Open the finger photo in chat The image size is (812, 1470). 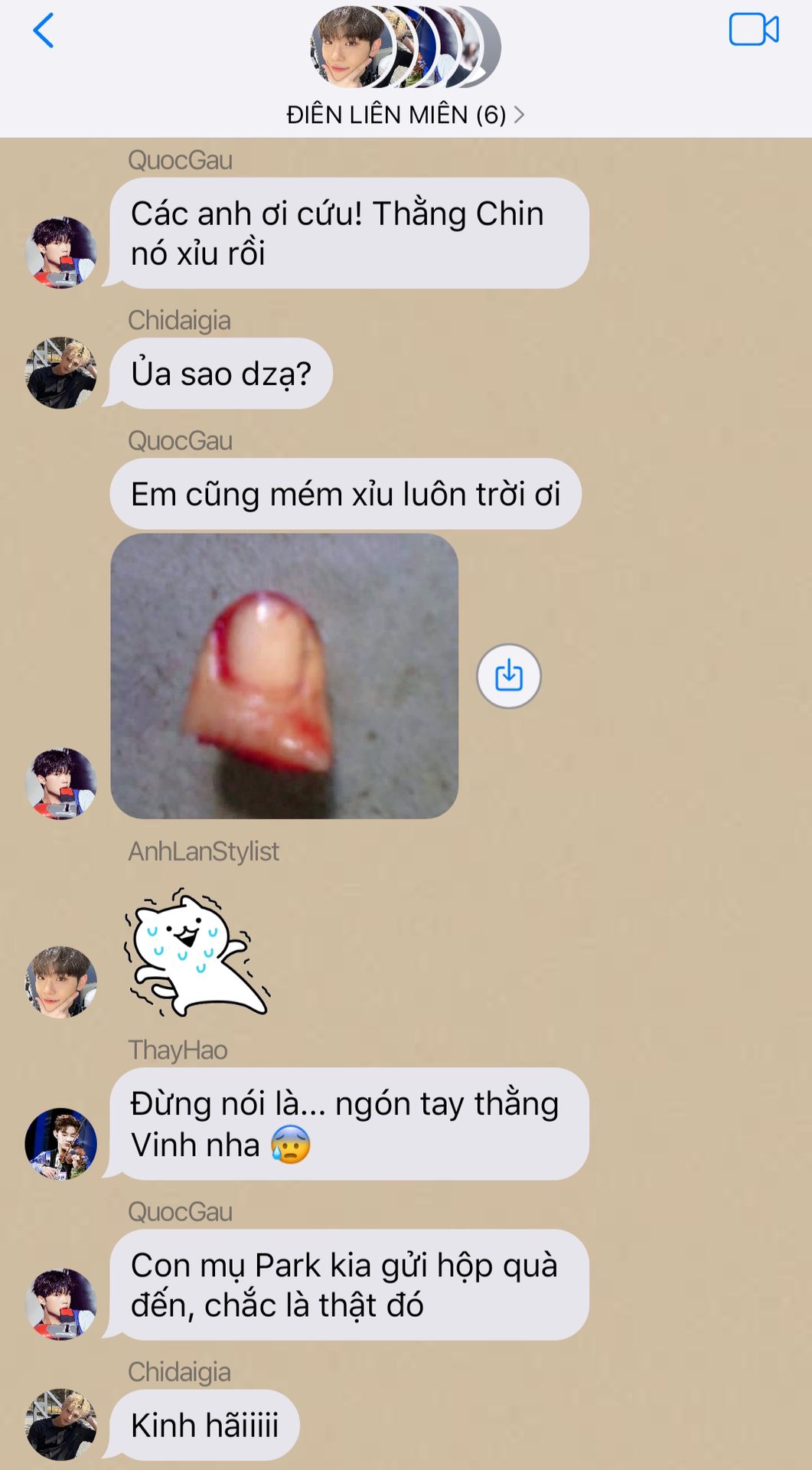tap(284, 676)
